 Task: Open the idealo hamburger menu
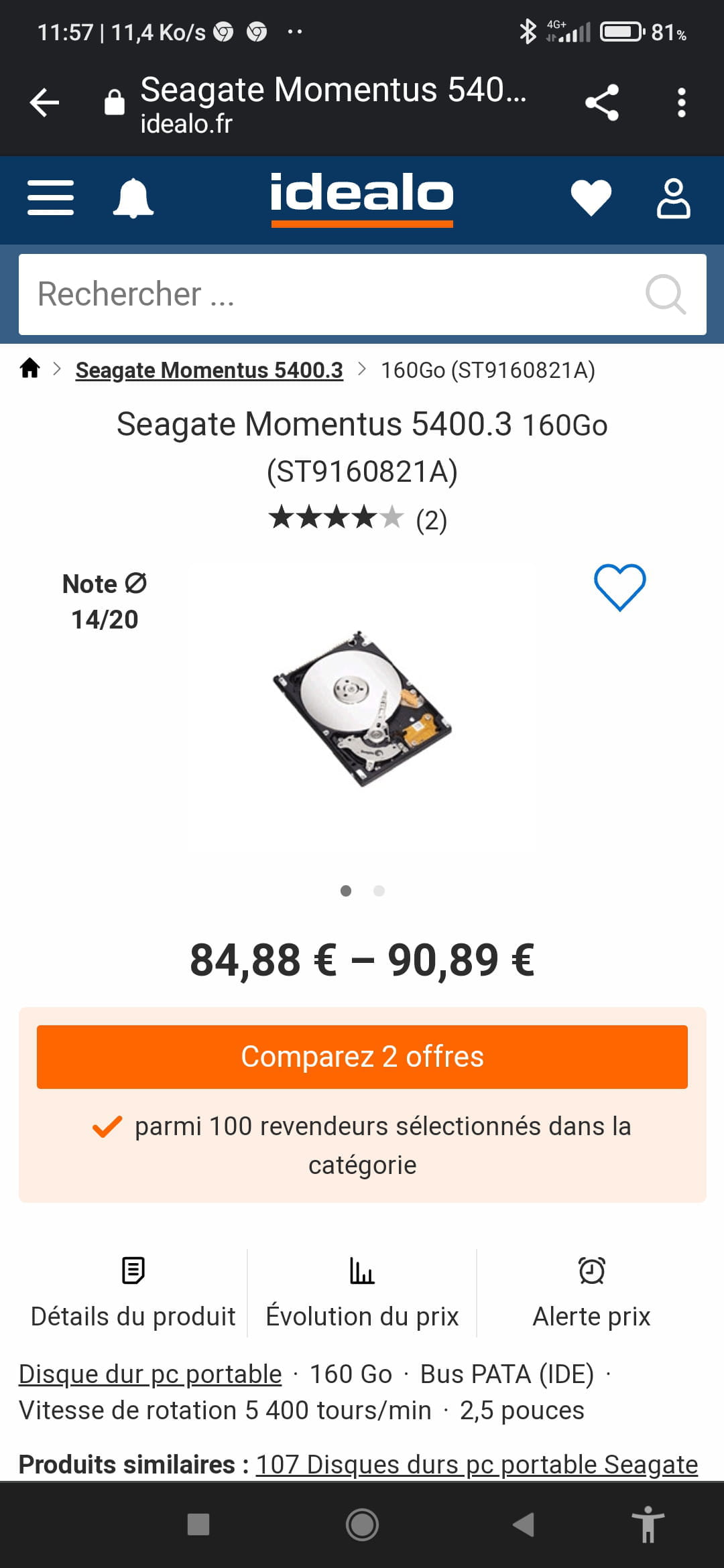click(50, 198)
